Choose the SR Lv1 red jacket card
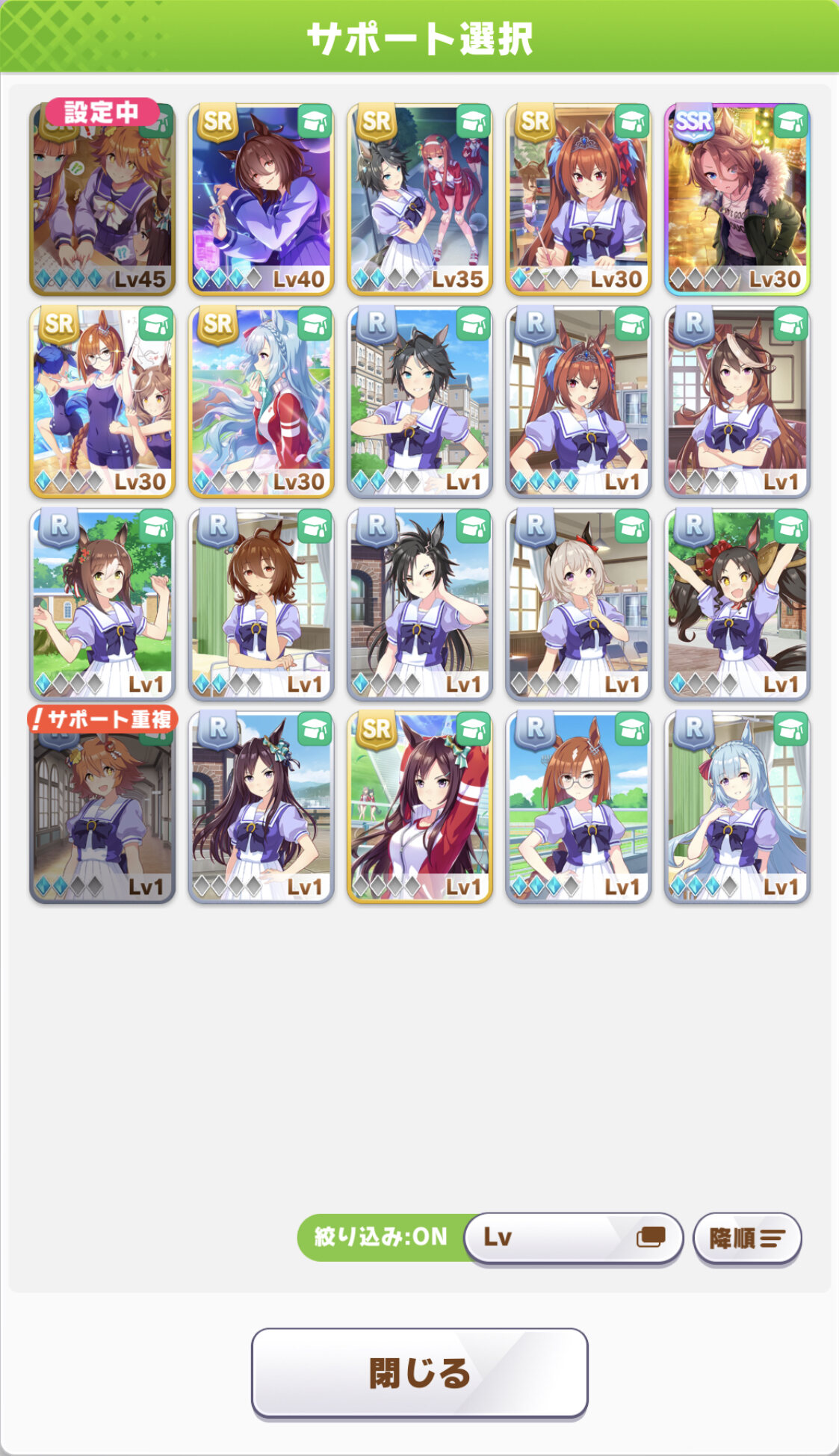 click(419, 807)
